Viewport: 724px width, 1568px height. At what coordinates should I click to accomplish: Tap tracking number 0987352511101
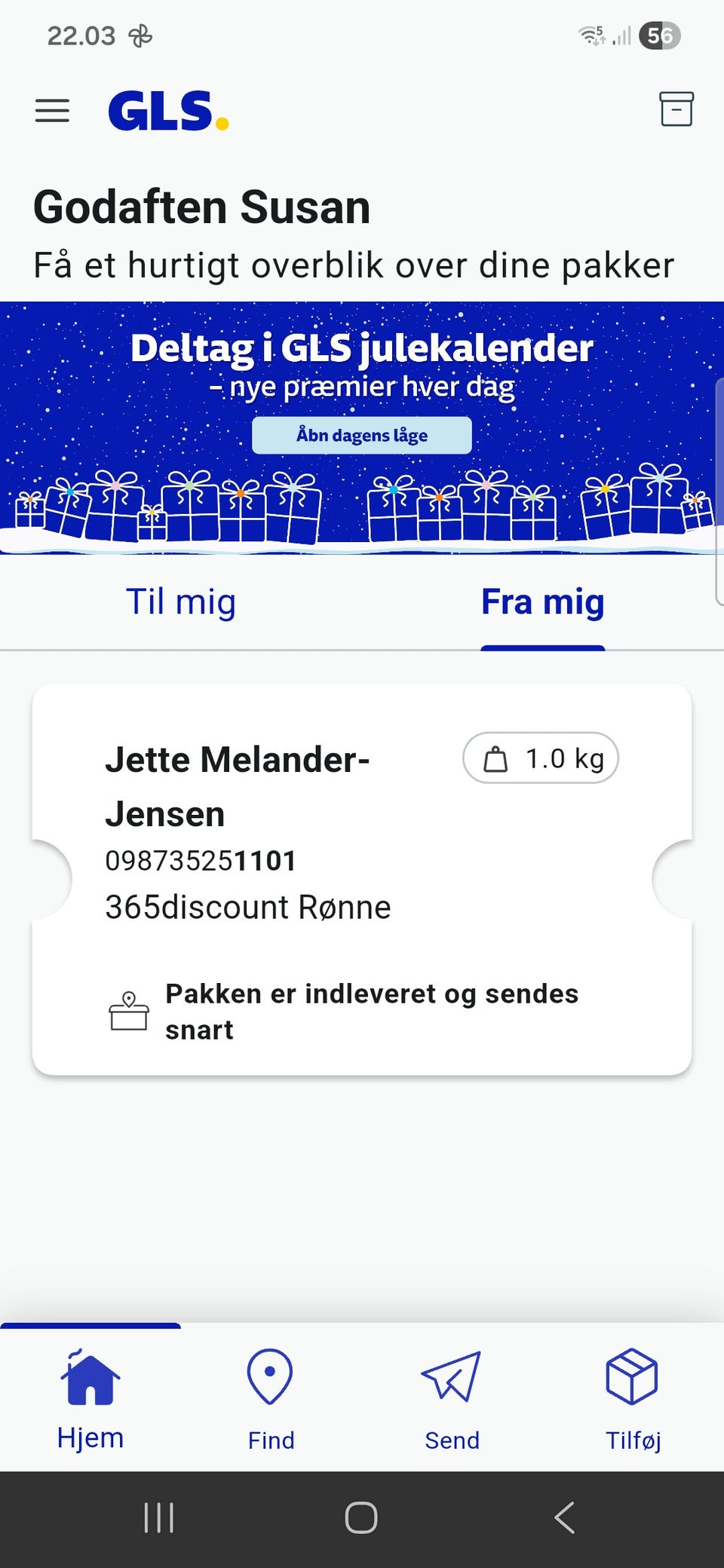click(x=201, y=859)
